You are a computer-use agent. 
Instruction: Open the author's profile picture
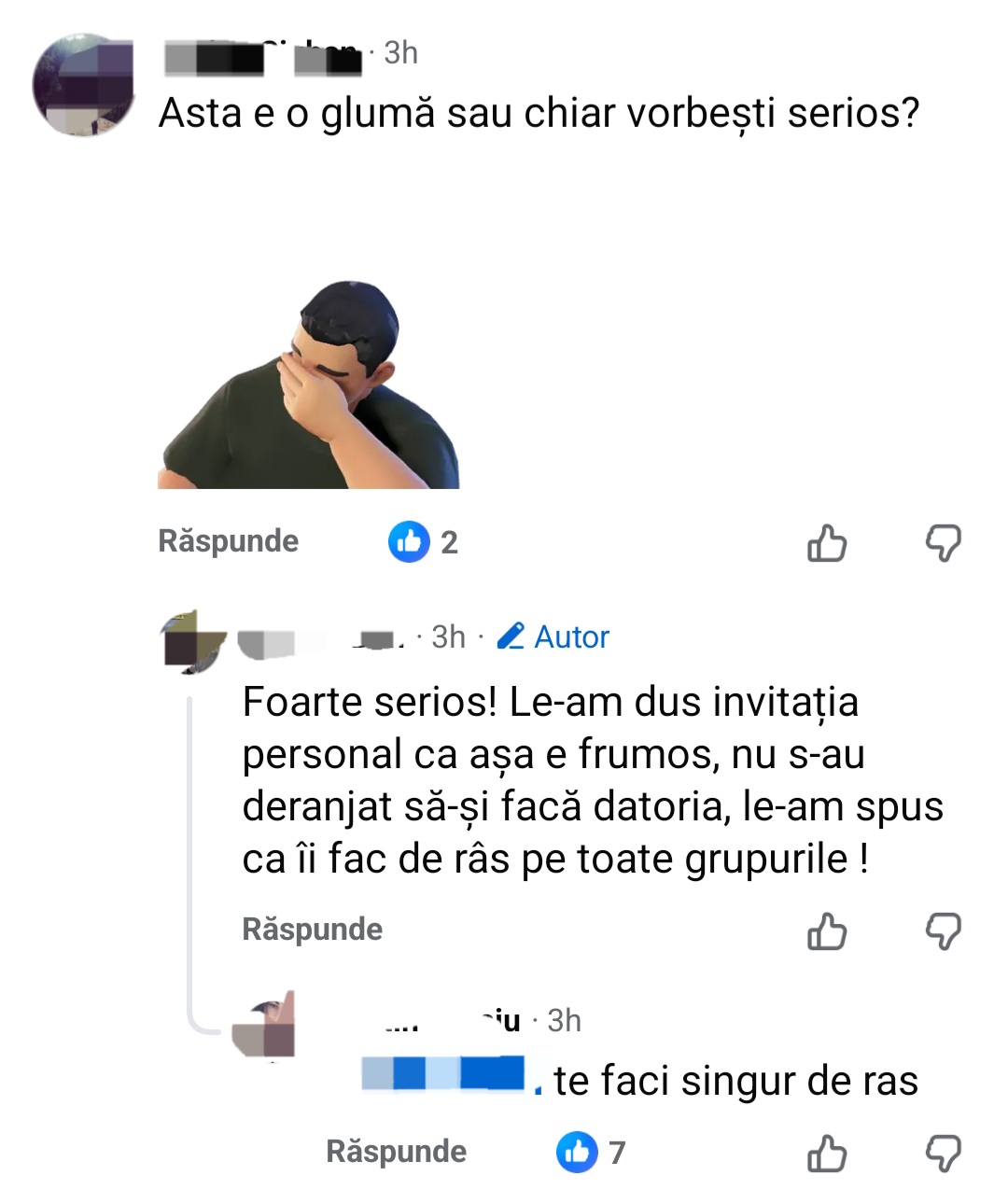pos(194,643)
